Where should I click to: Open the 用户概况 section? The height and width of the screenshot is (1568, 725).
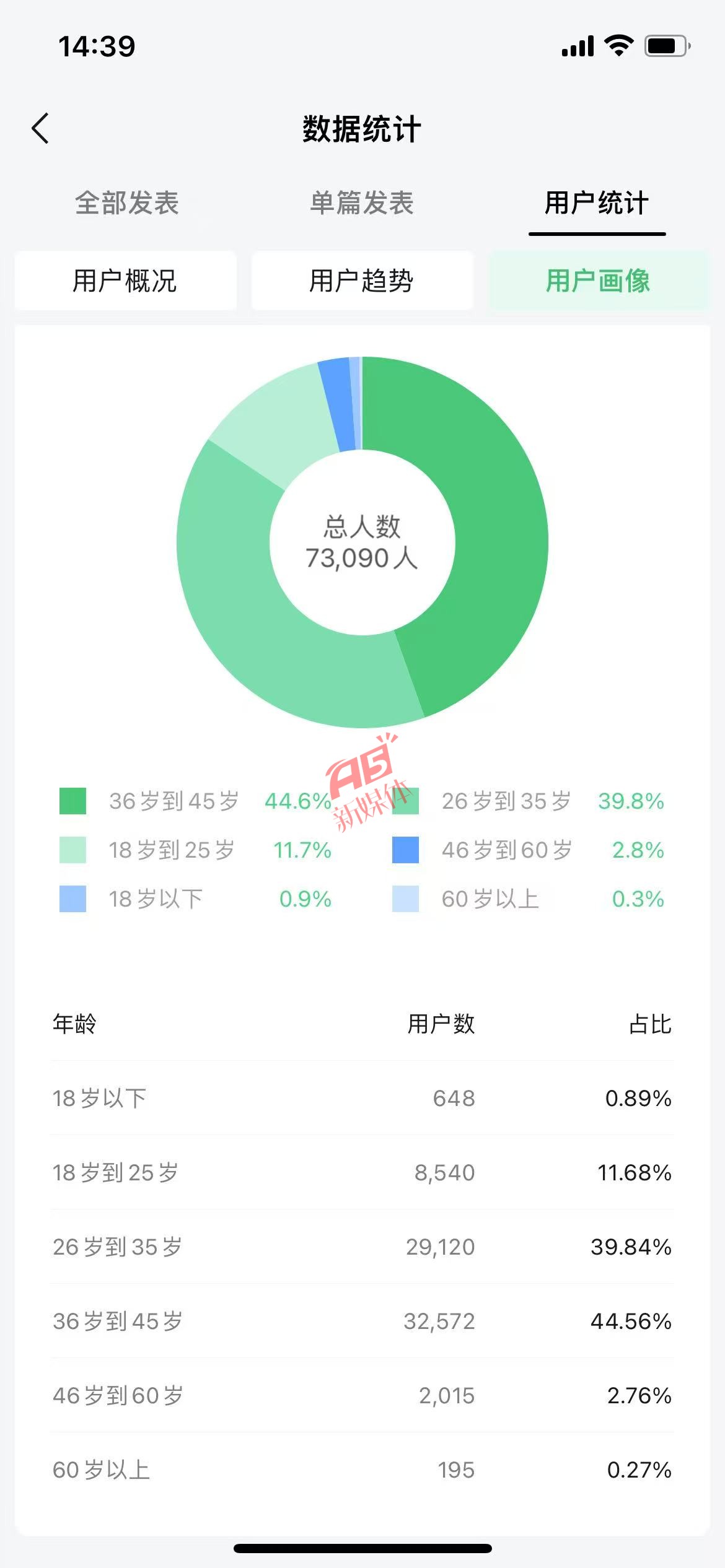coord(125,281)
